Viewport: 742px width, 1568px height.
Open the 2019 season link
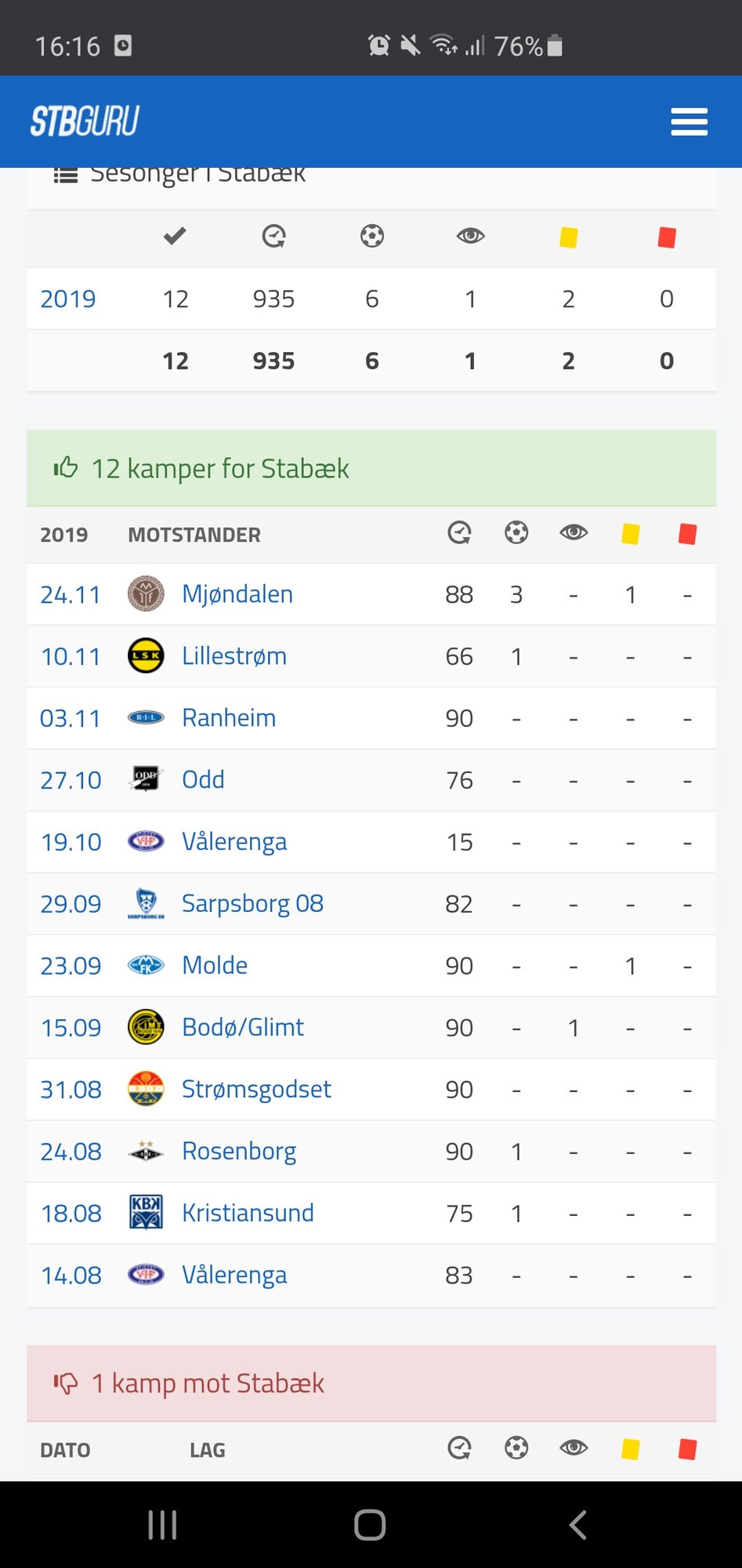[x=68, y=299]
